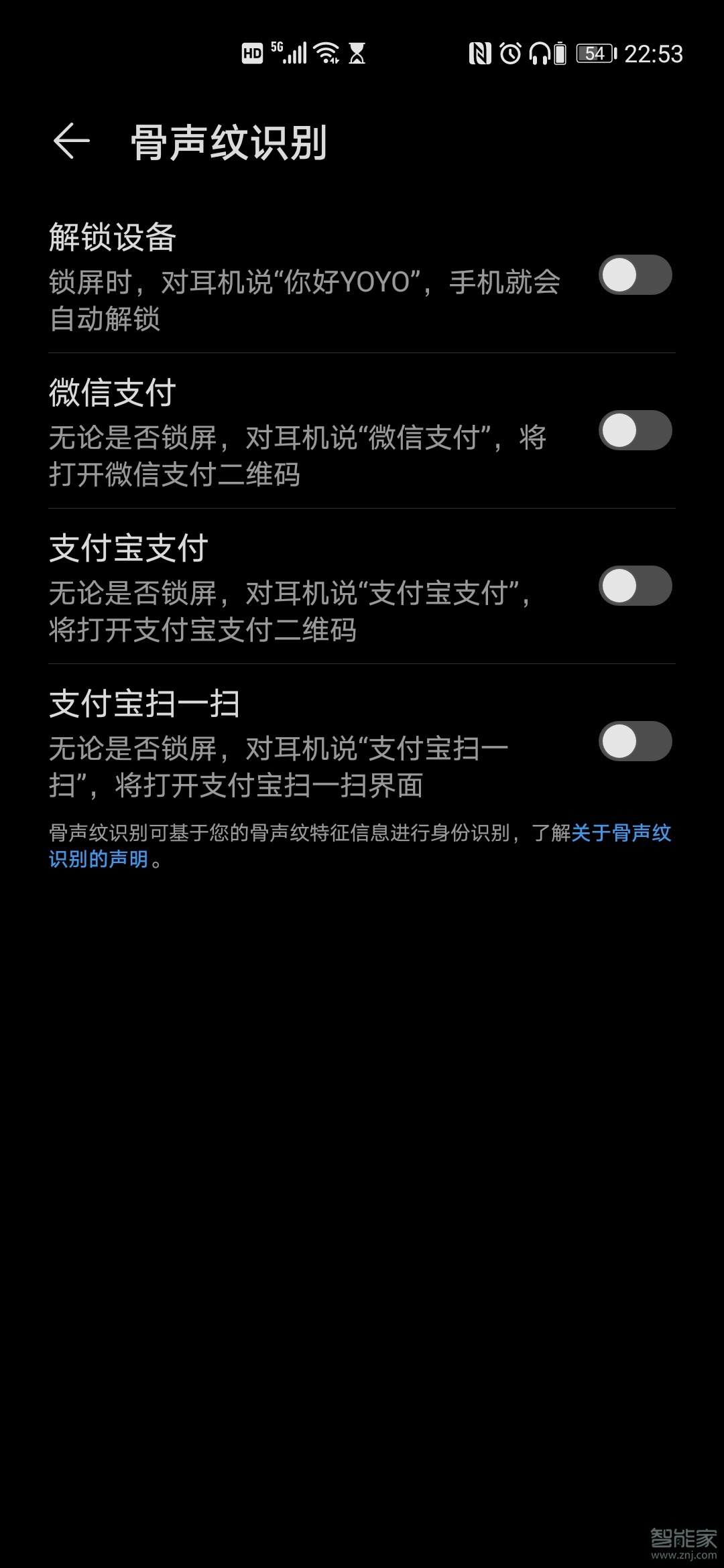Enable the 解锁设备 switch
This screenshot has width=724, height=1568.
coord(635,275)
